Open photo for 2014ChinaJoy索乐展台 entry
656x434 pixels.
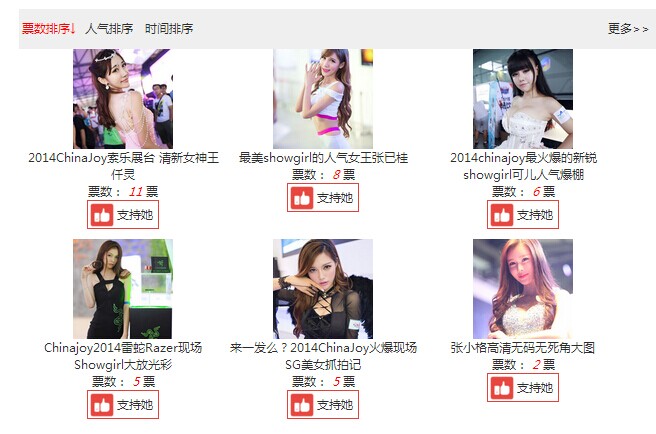point(123,99)
